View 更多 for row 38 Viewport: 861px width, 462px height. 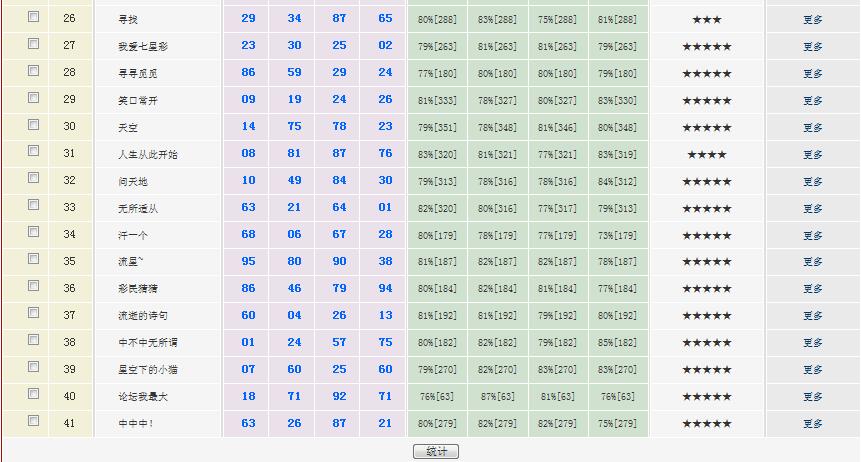point(812,343)
